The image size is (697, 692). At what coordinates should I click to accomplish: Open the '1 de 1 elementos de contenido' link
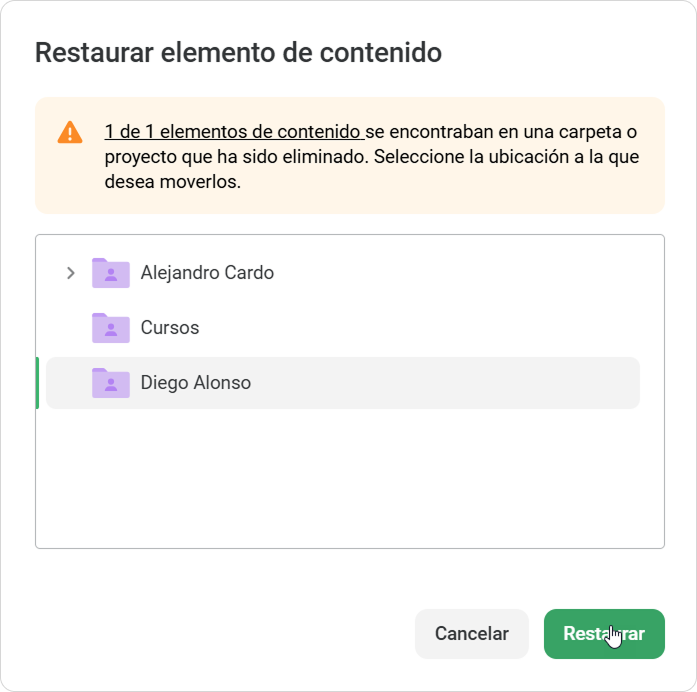tap(234, 132)
